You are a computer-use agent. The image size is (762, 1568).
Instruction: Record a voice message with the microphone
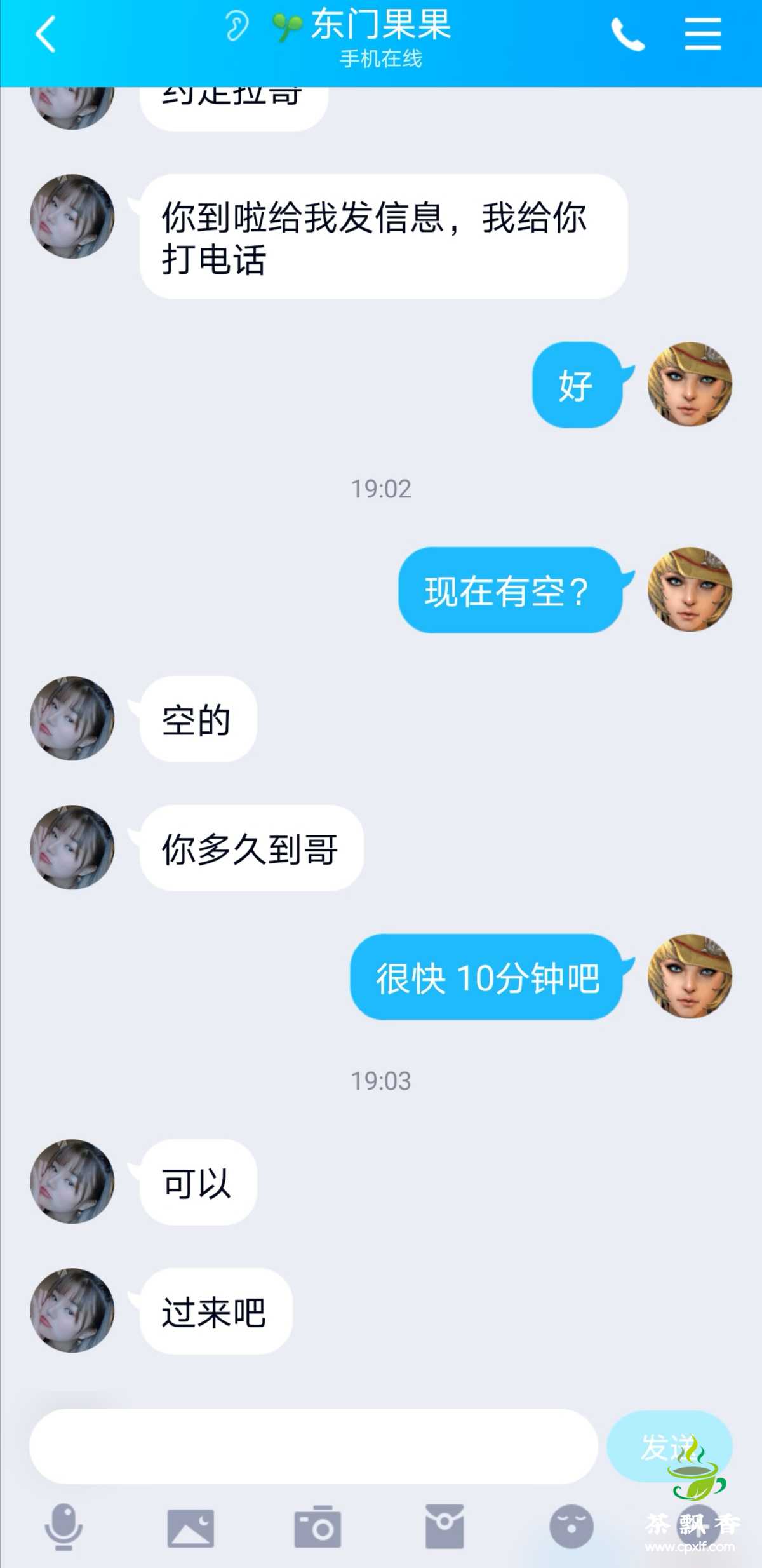[63, 1527]
